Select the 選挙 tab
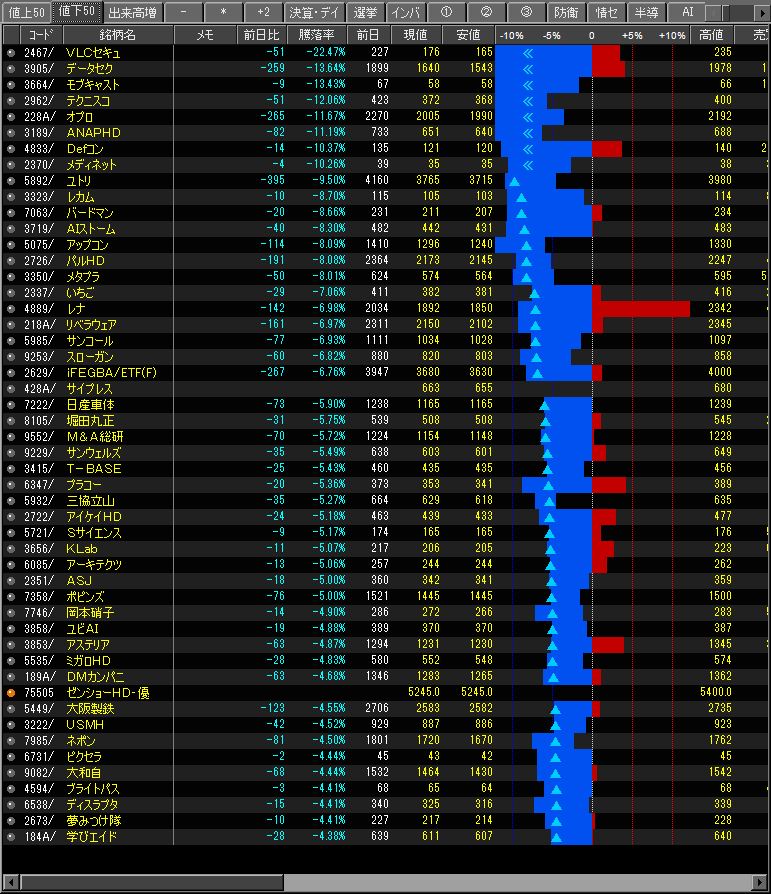The image size is (771, 894). click(364, 12)
